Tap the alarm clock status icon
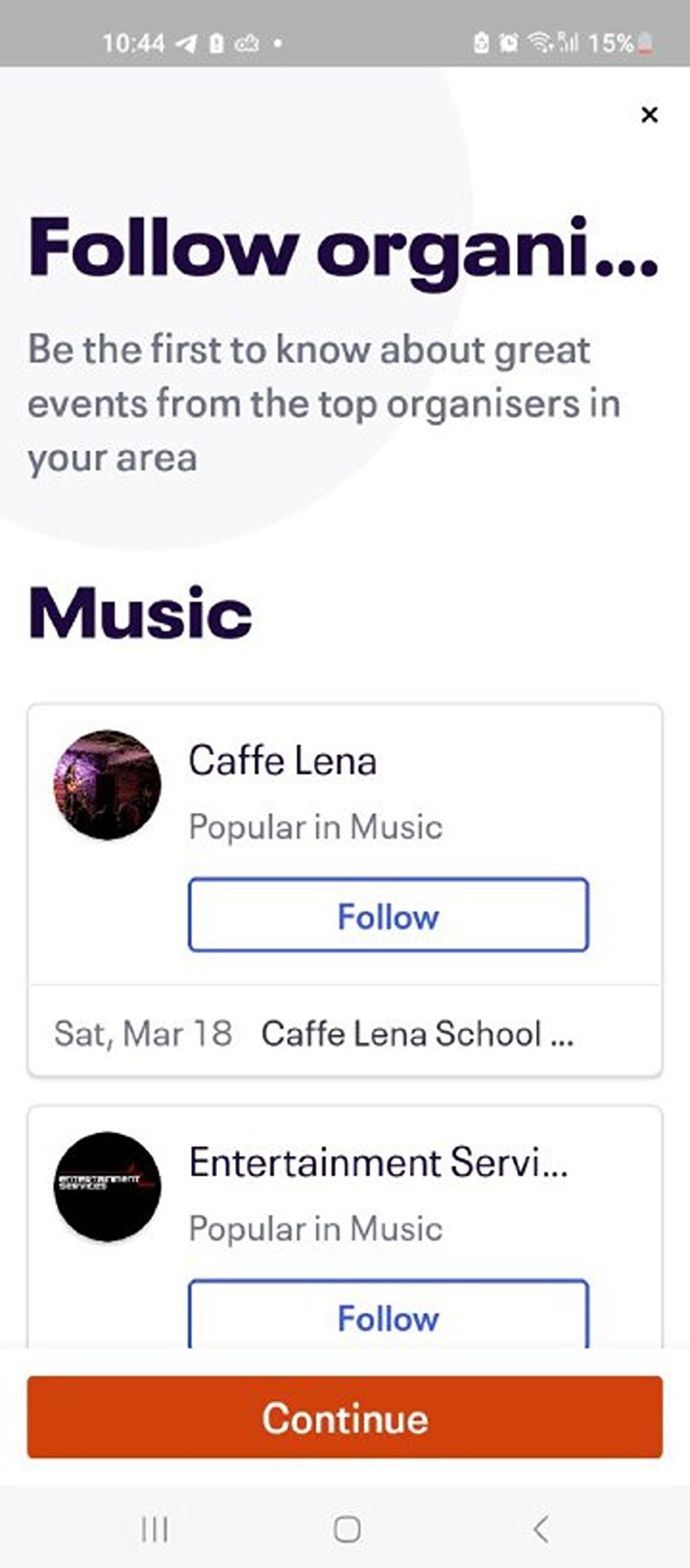The image size is (690, 1568). 508,43
